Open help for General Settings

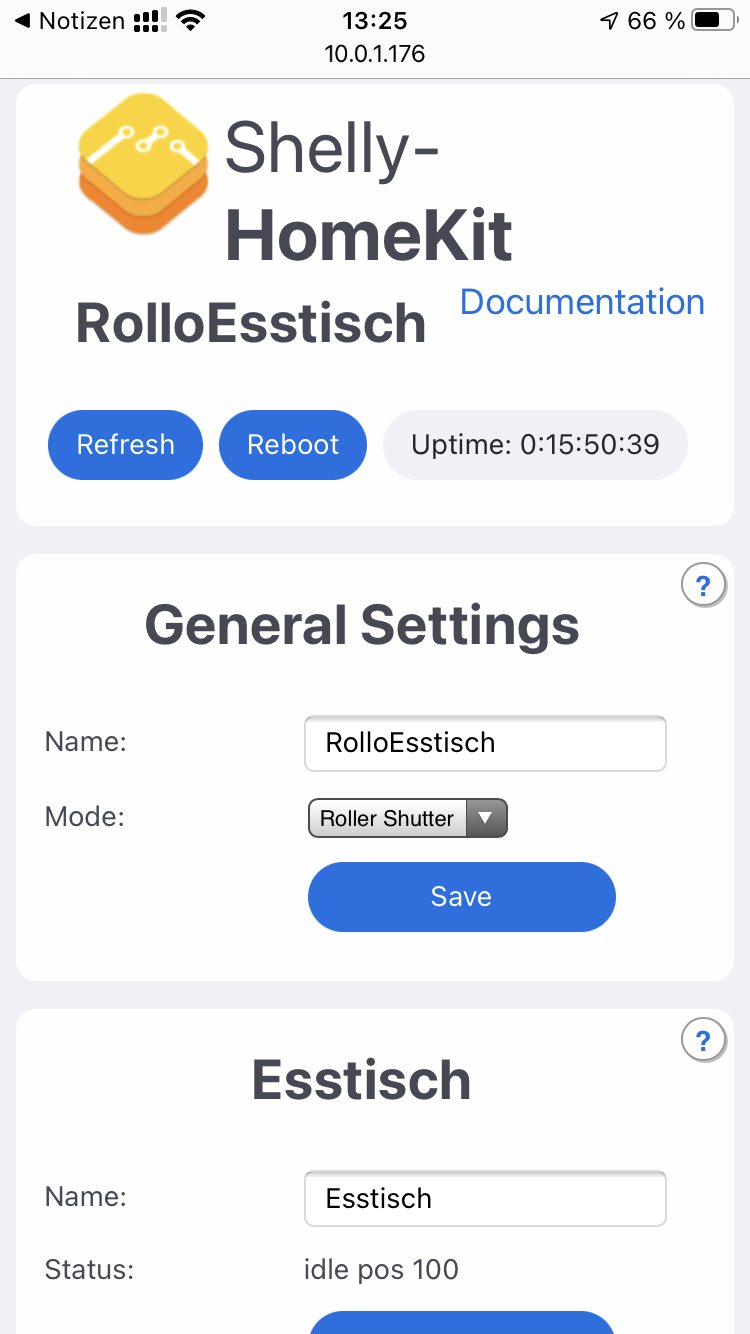(704, 585)
